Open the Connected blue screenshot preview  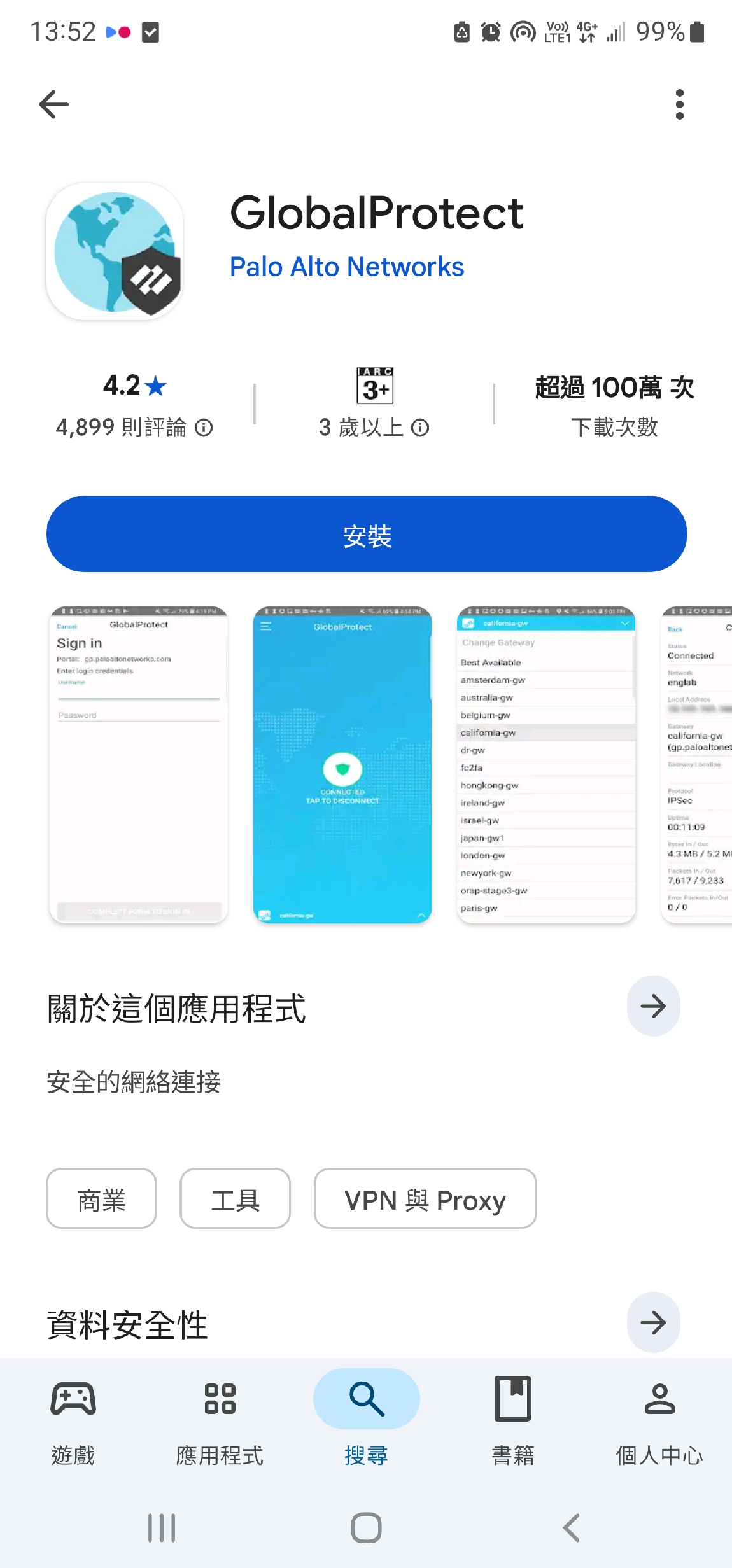(x=342, y=764)
